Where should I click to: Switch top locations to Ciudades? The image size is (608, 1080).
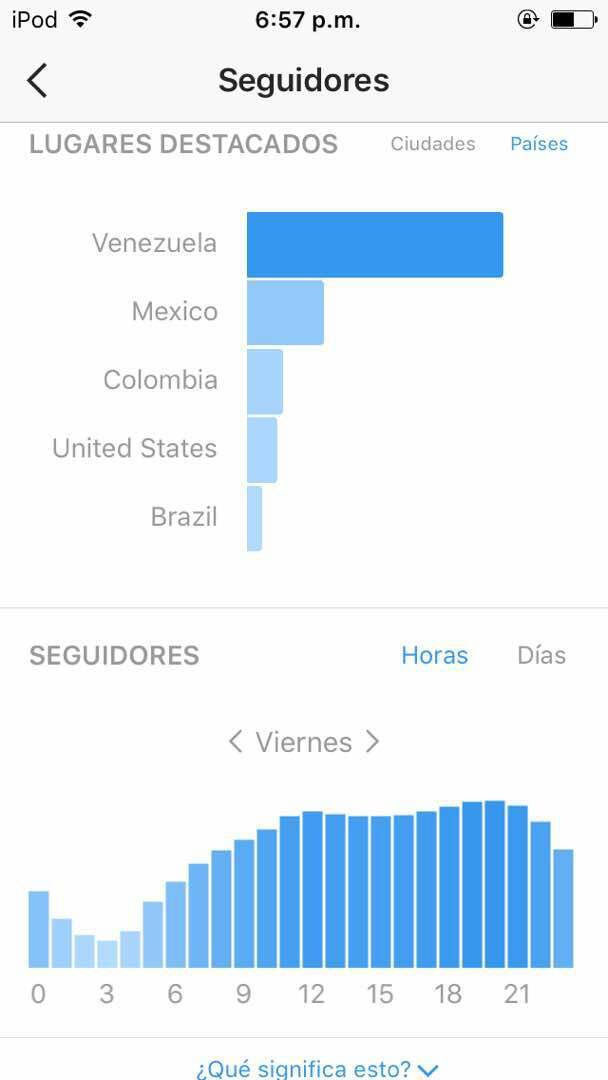[x=432, y=144]
